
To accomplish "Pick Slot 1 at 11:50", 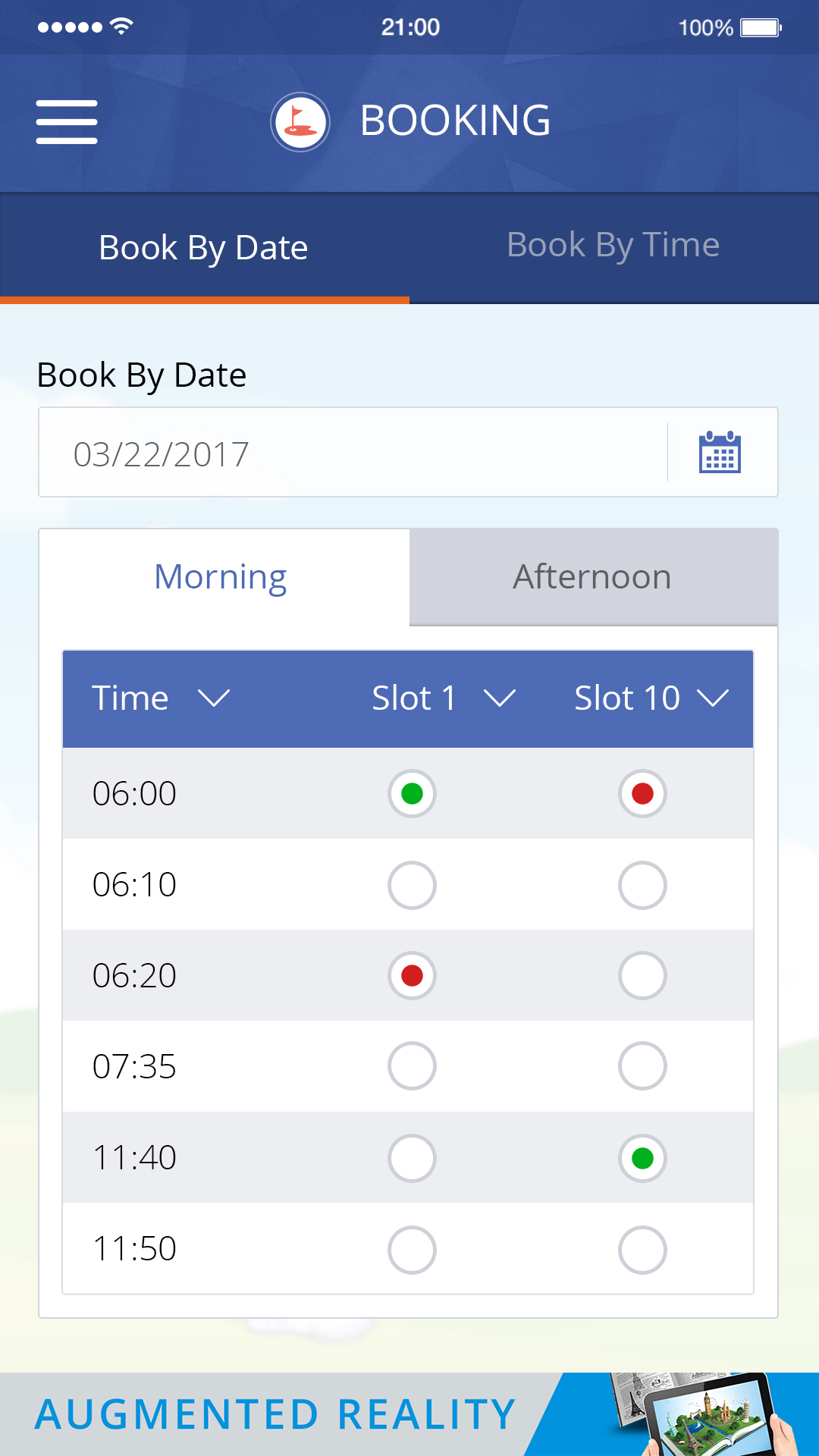I will pos(412,1249).
